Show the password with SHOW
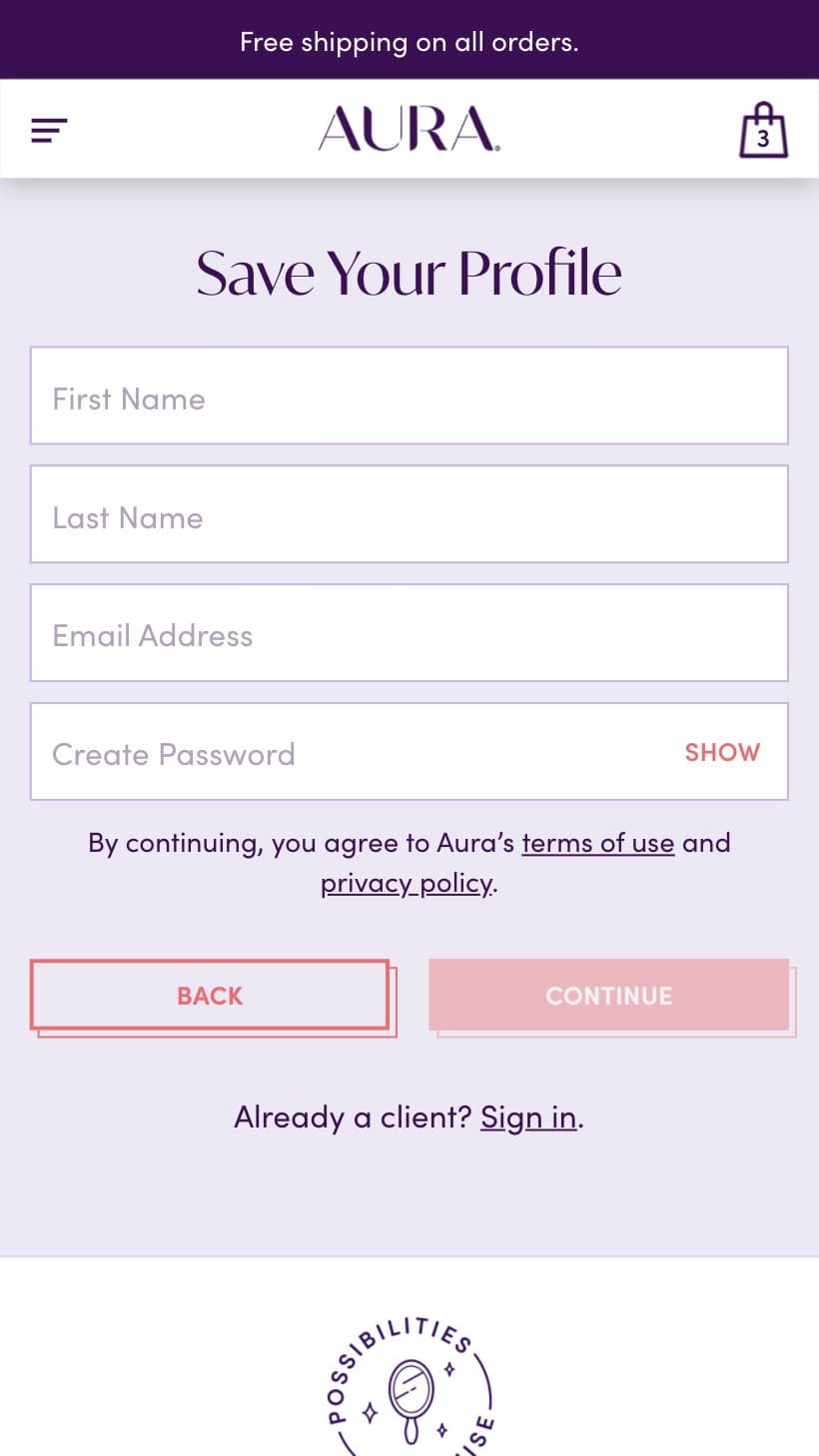Image resolution: width=819 pixels, height=1456 pixels. click(722, 752)
